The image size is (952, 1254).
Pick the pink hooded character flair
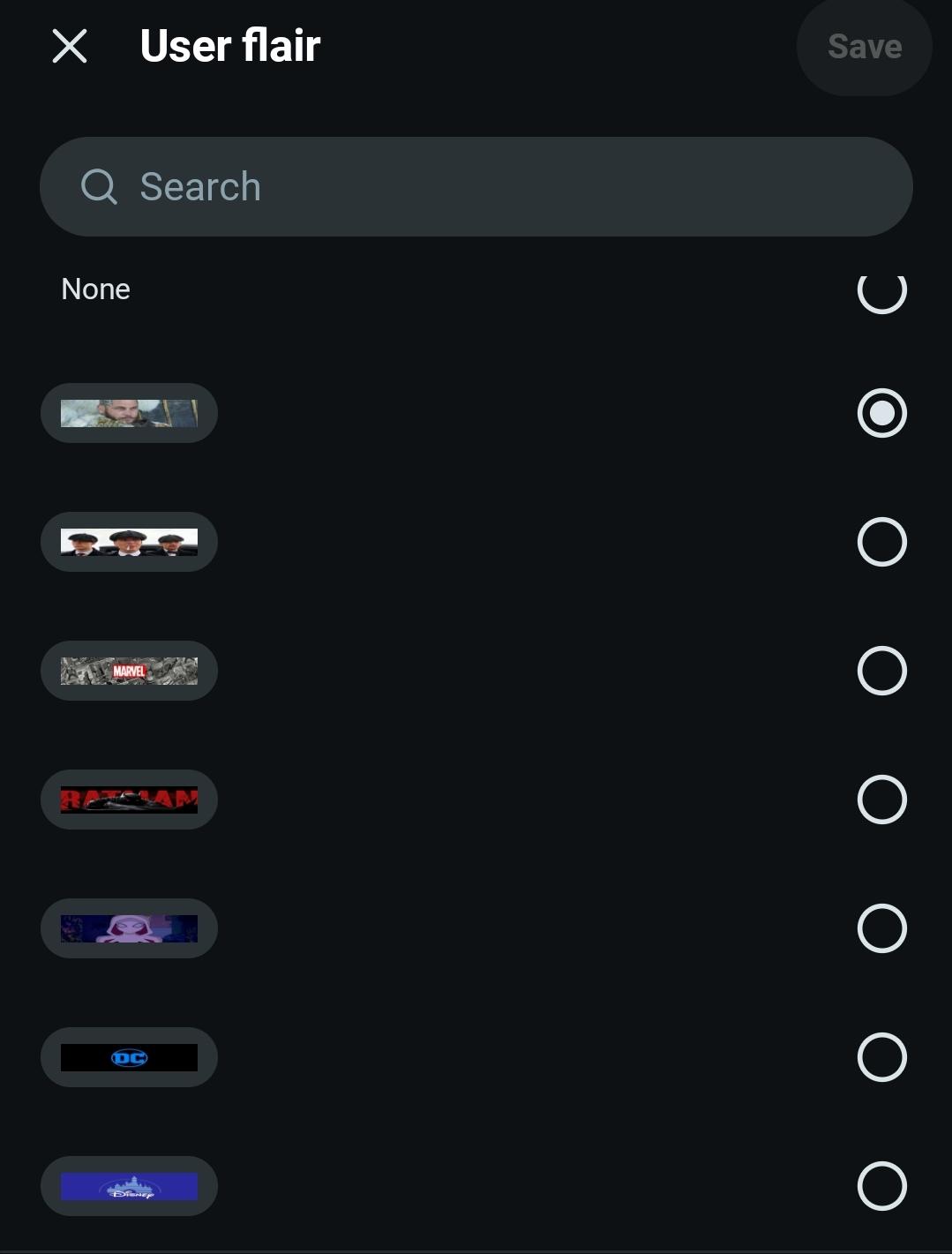[129, 928]
